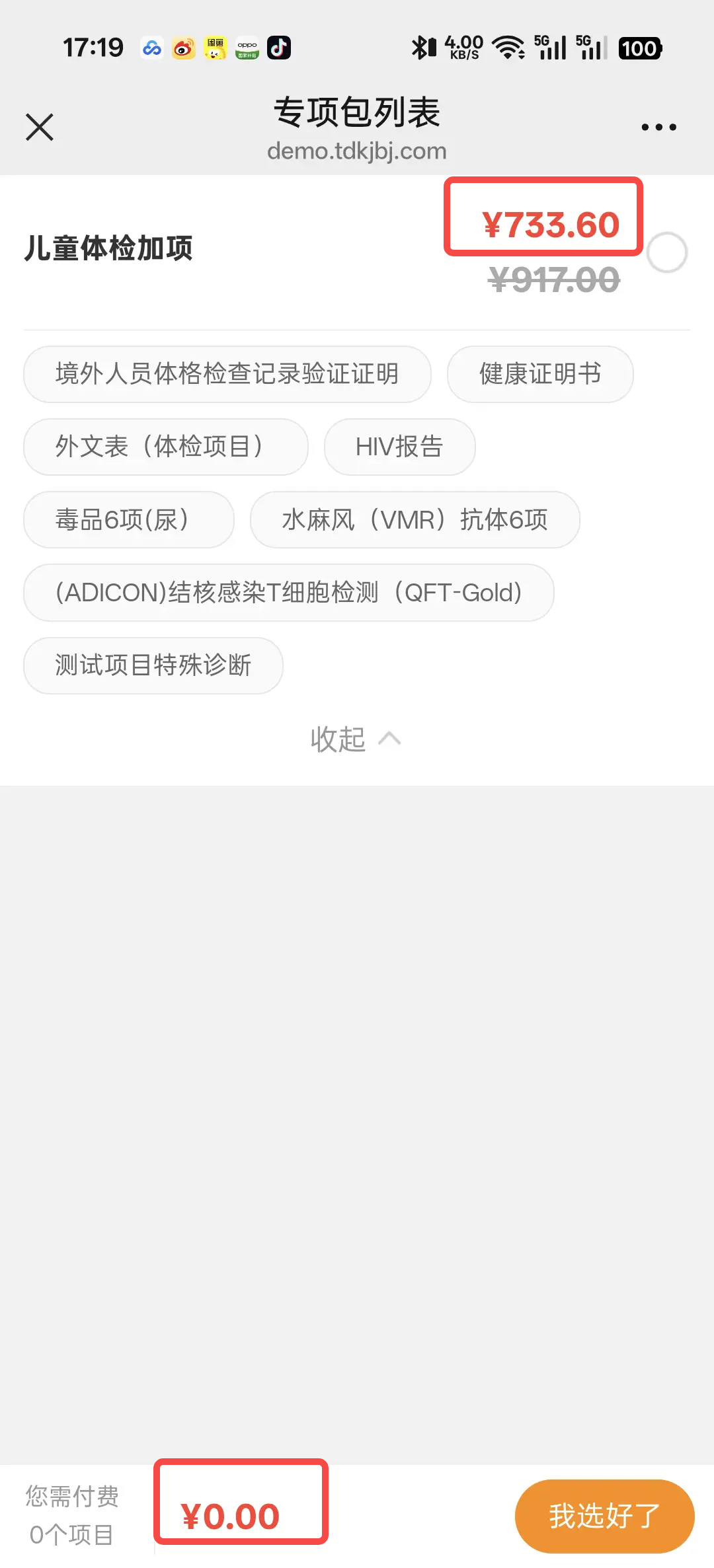Open the three-dot overflow menu

pyautogui.click(x=658, y=127)
